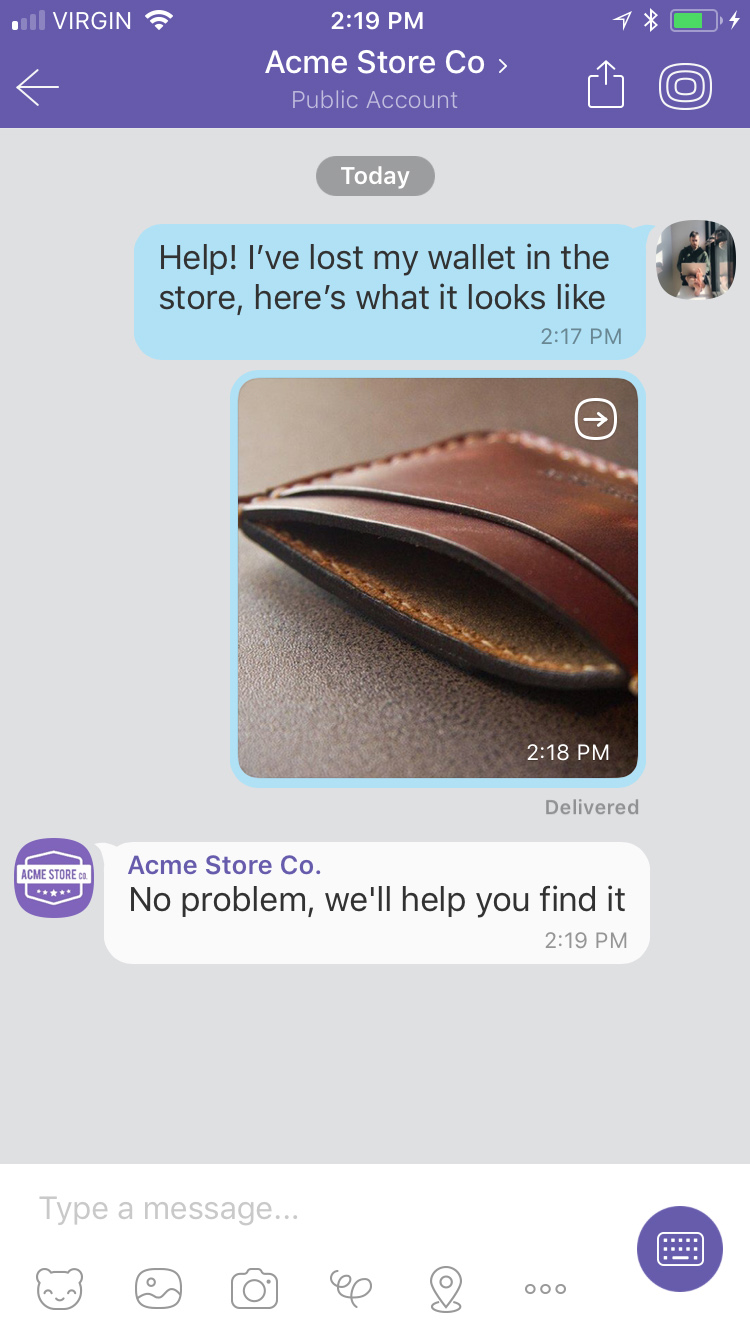Share this public account
The width and height of the screenshot is (750, 1334).
coord(605,86)
